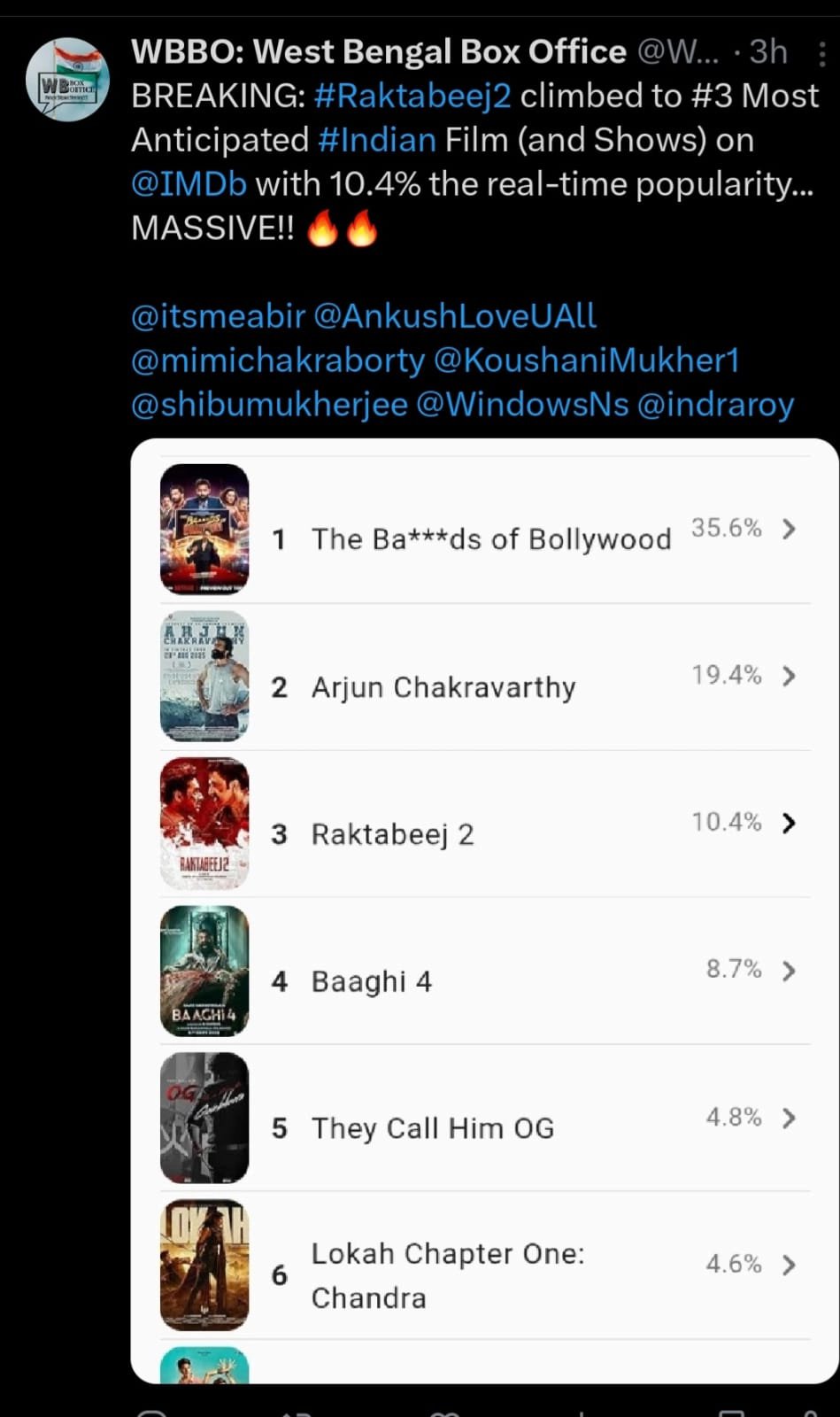This screenshot has width=840, height=1417.
Task: Visit the @WindowsNs profile
Action: click(522, 405)
